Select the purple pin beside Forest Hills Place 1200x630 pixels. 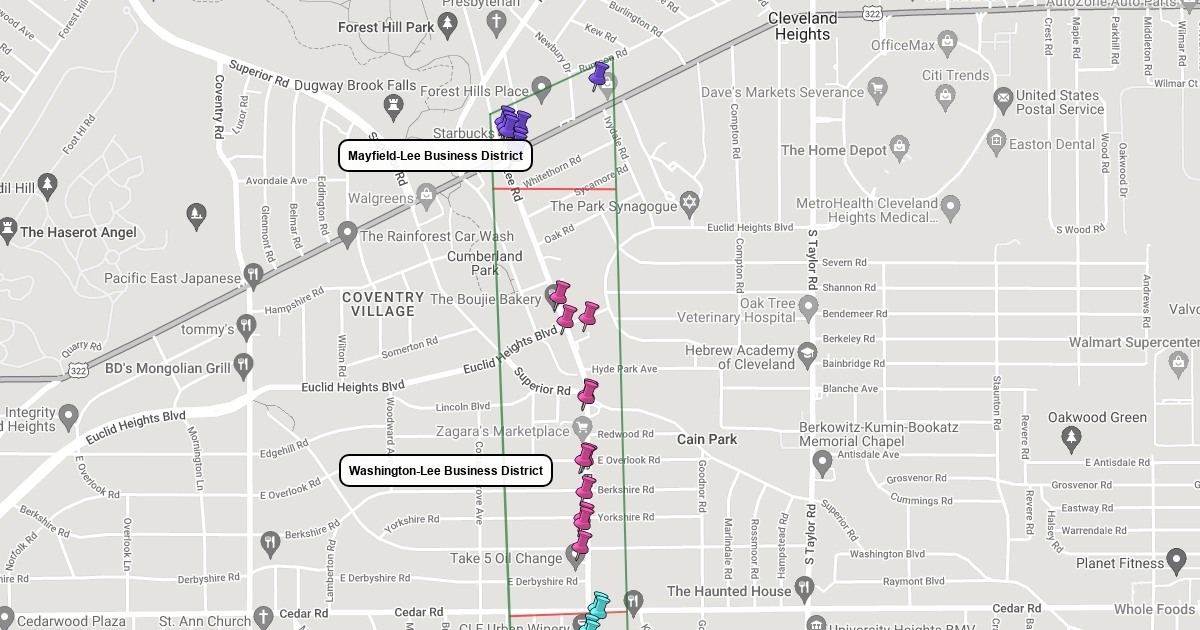point(598,75)
